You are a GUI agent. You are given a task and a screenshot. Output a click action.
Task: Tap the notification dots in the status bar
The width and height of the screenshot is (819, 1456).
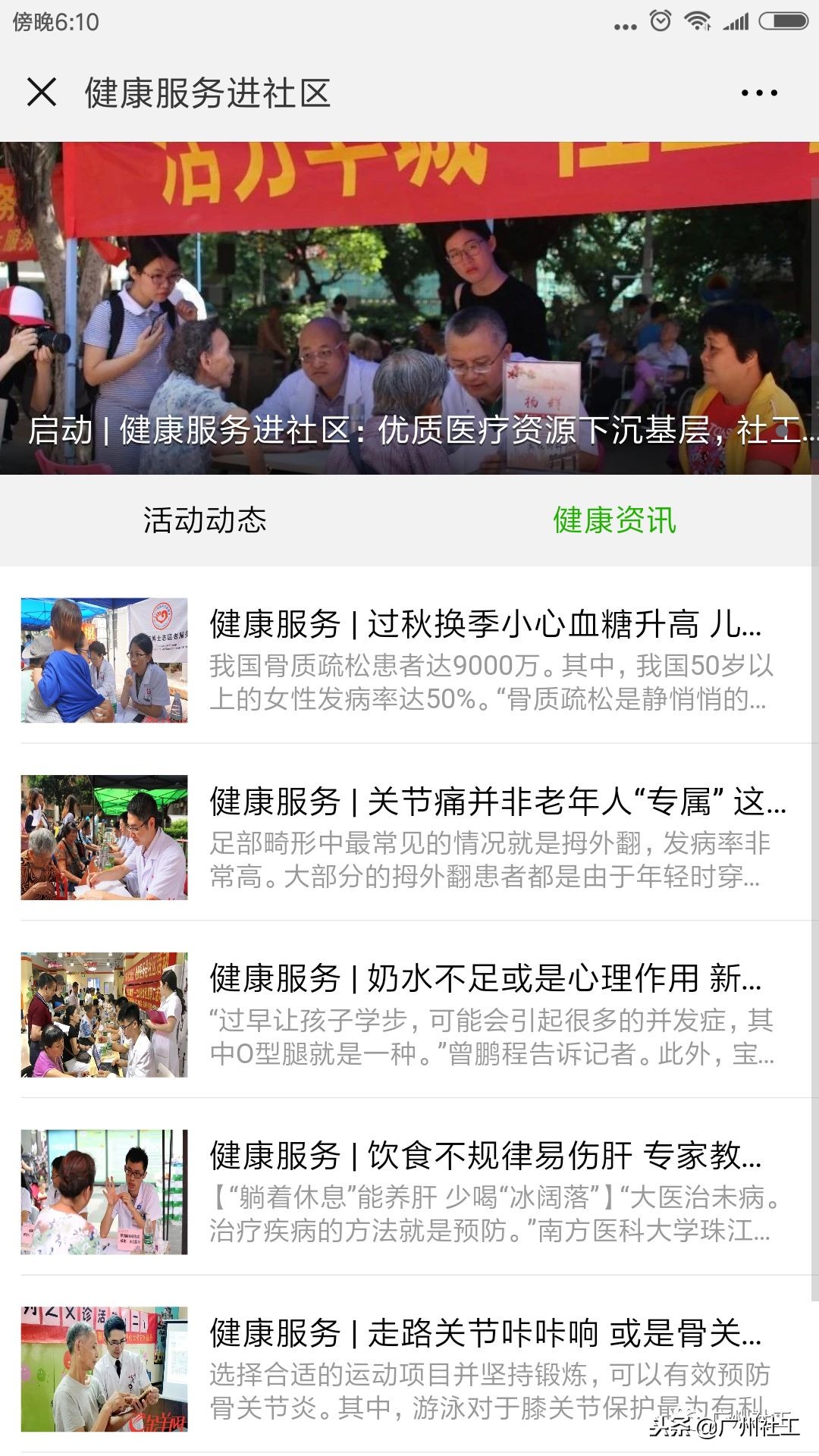click(x=625, y=25)
